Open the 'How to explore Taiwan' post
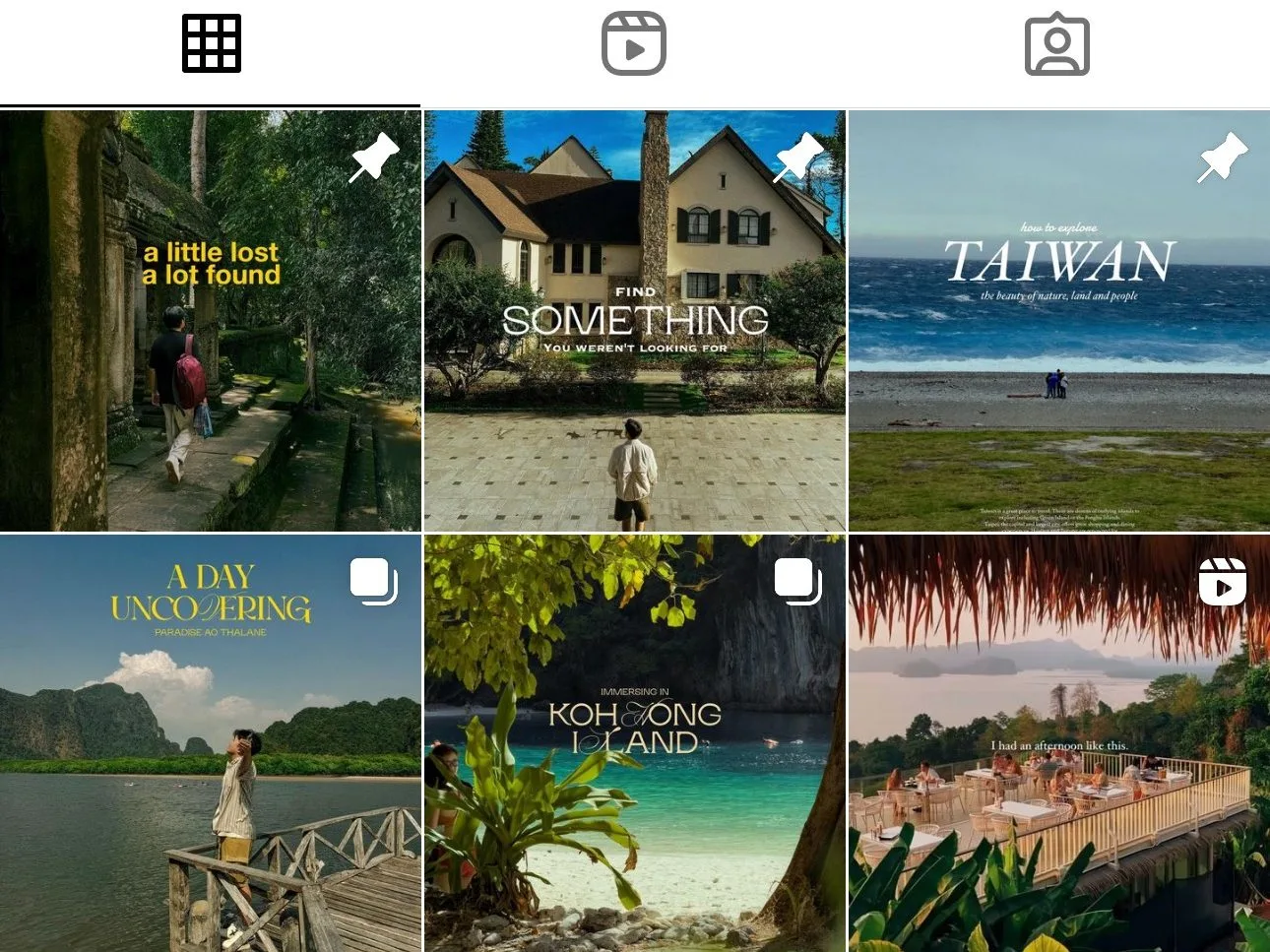Viewport: 1270px width, 952px height. pos(1058,321)
